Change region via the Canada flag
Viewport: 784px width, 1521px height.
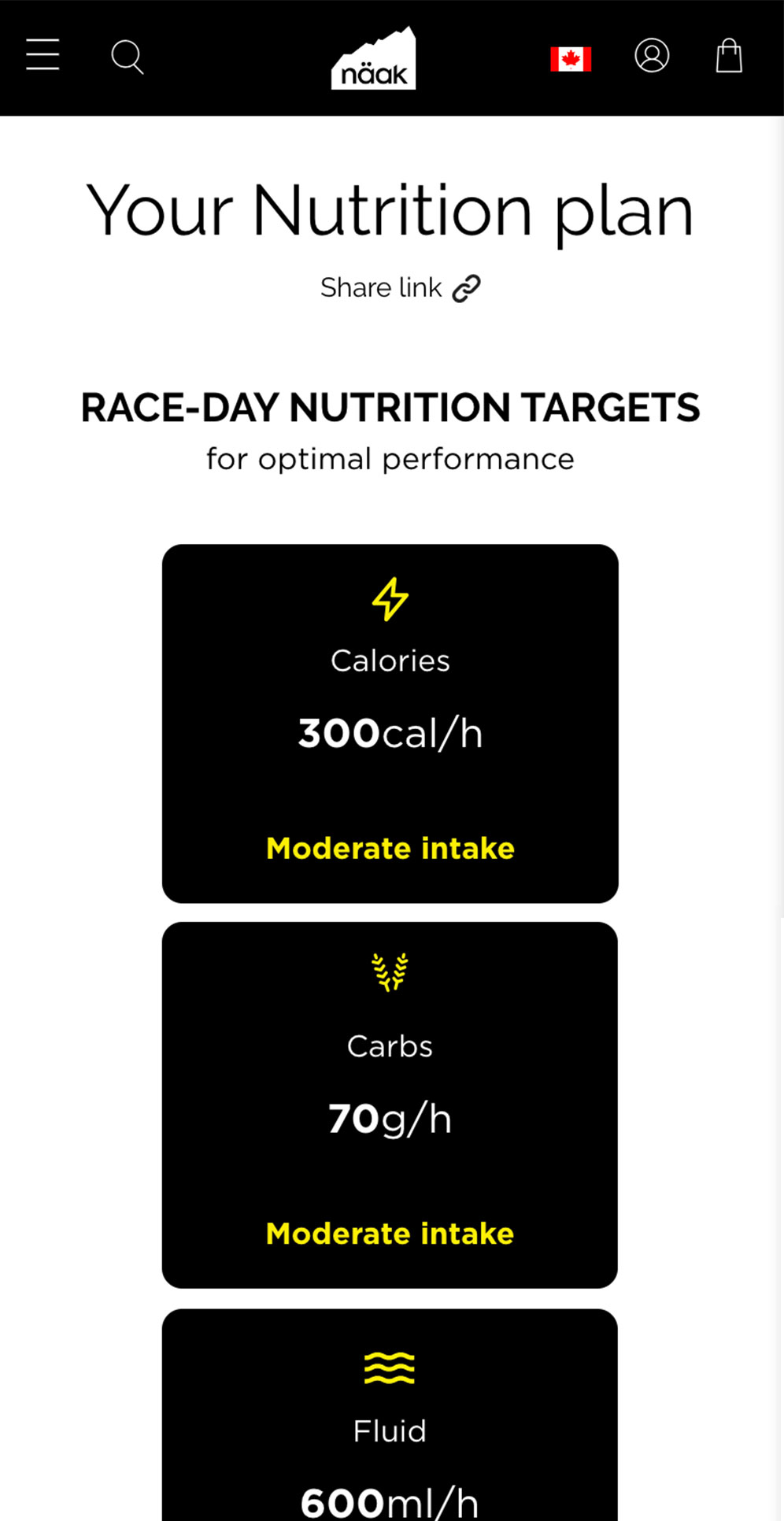(571, 59)
